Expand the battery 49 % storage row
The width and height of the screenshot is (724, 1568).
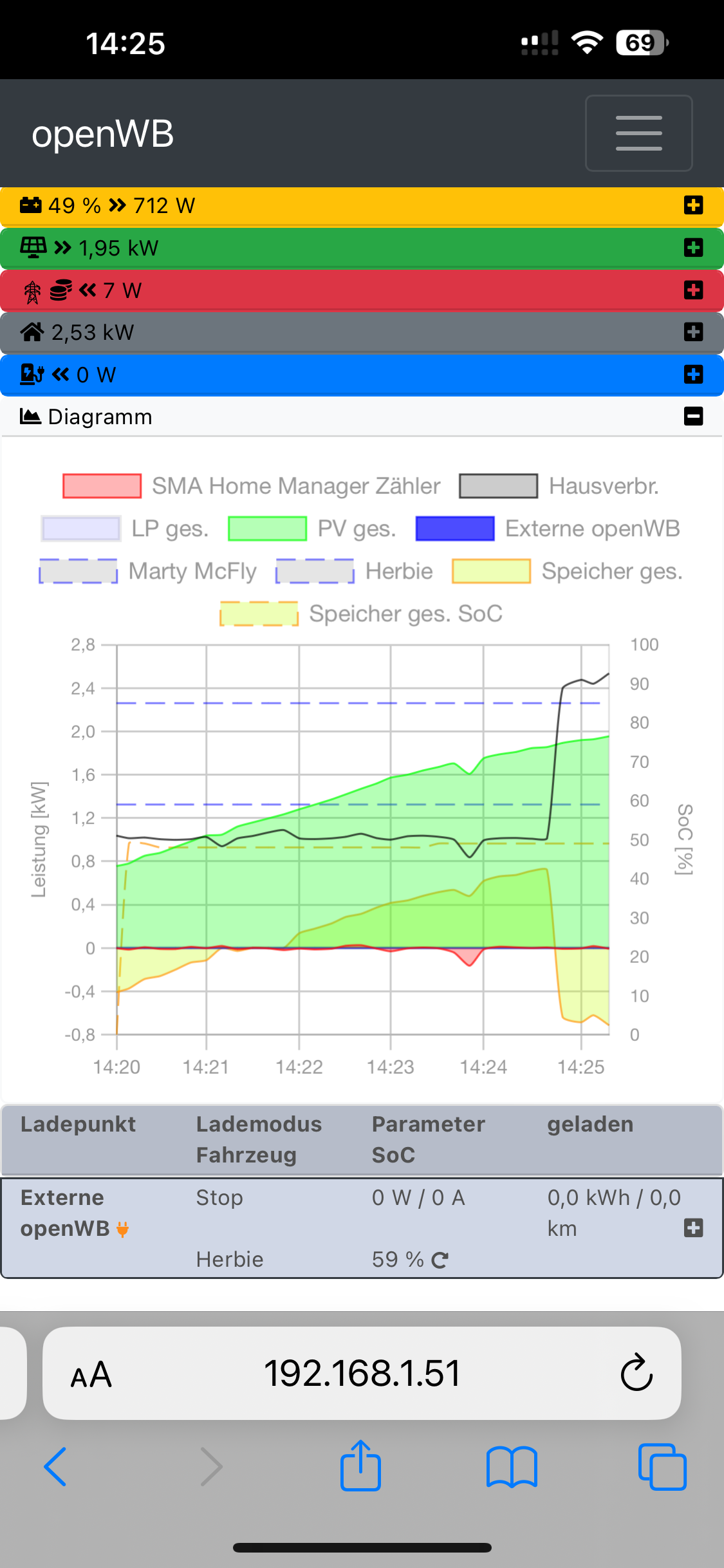pyautogui.click(x=693, y=205)
